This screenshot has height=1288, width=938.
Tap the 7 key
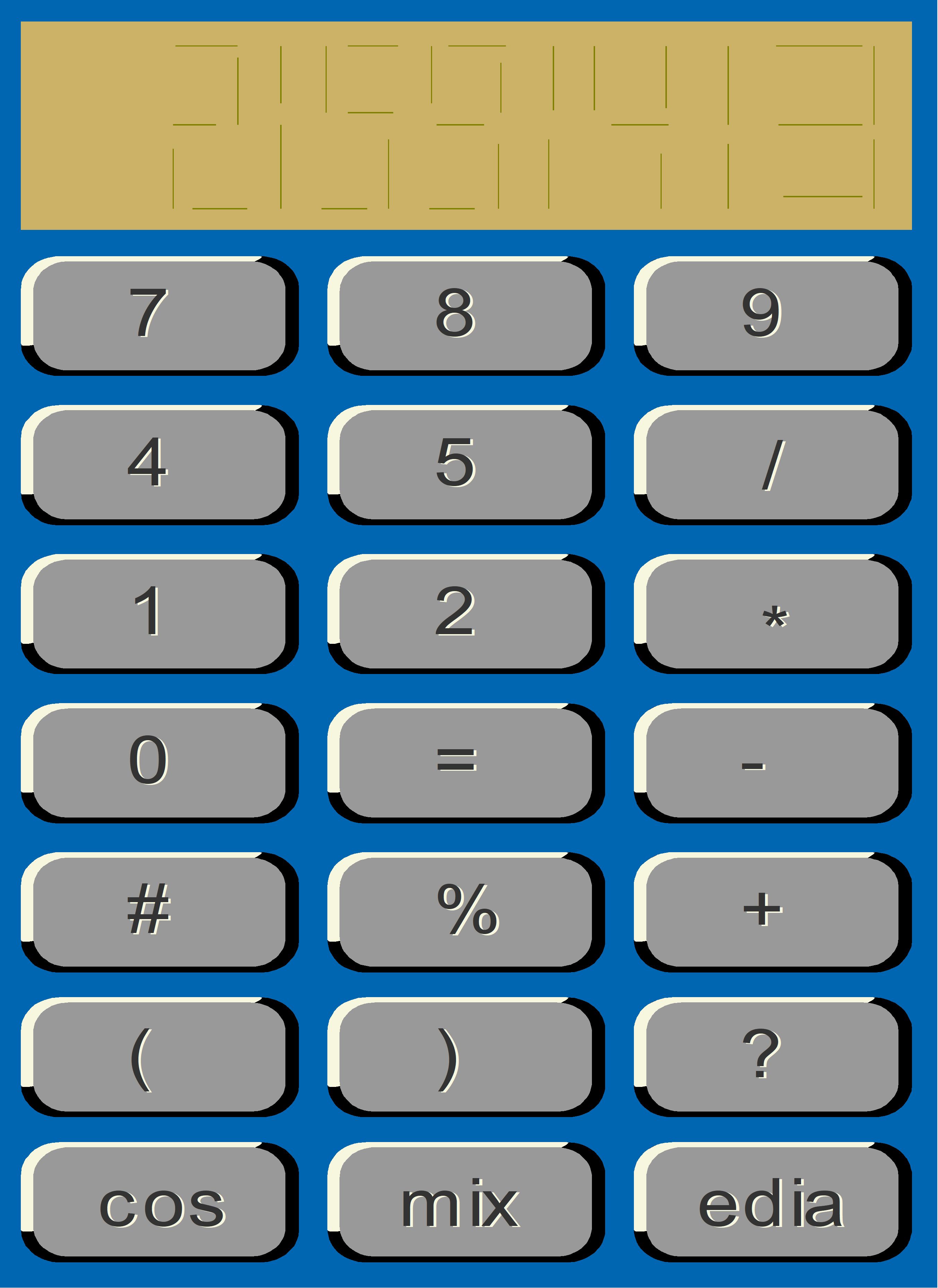point(159,316)
